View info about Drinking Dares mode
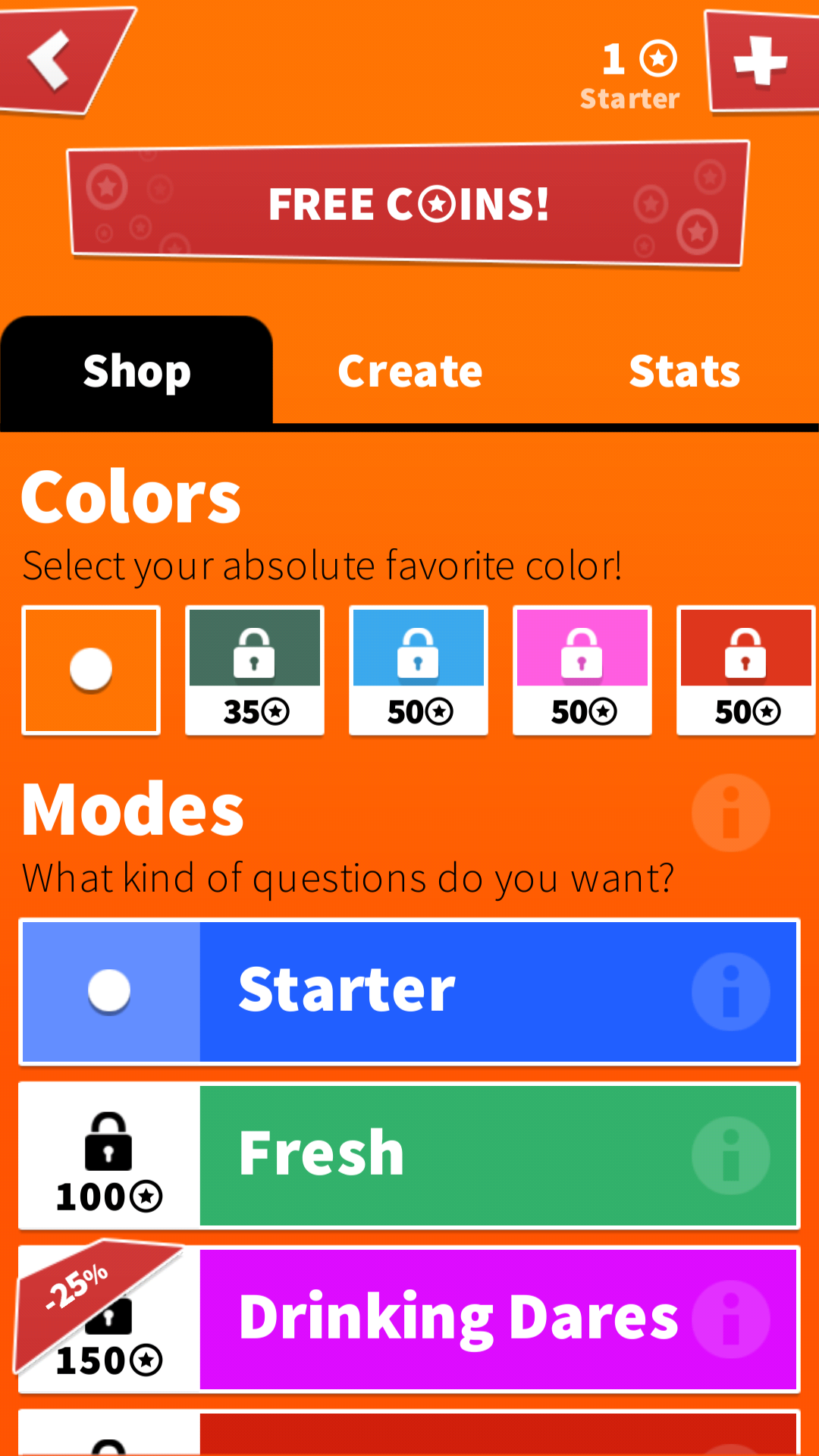 (x=731, y=1319)
